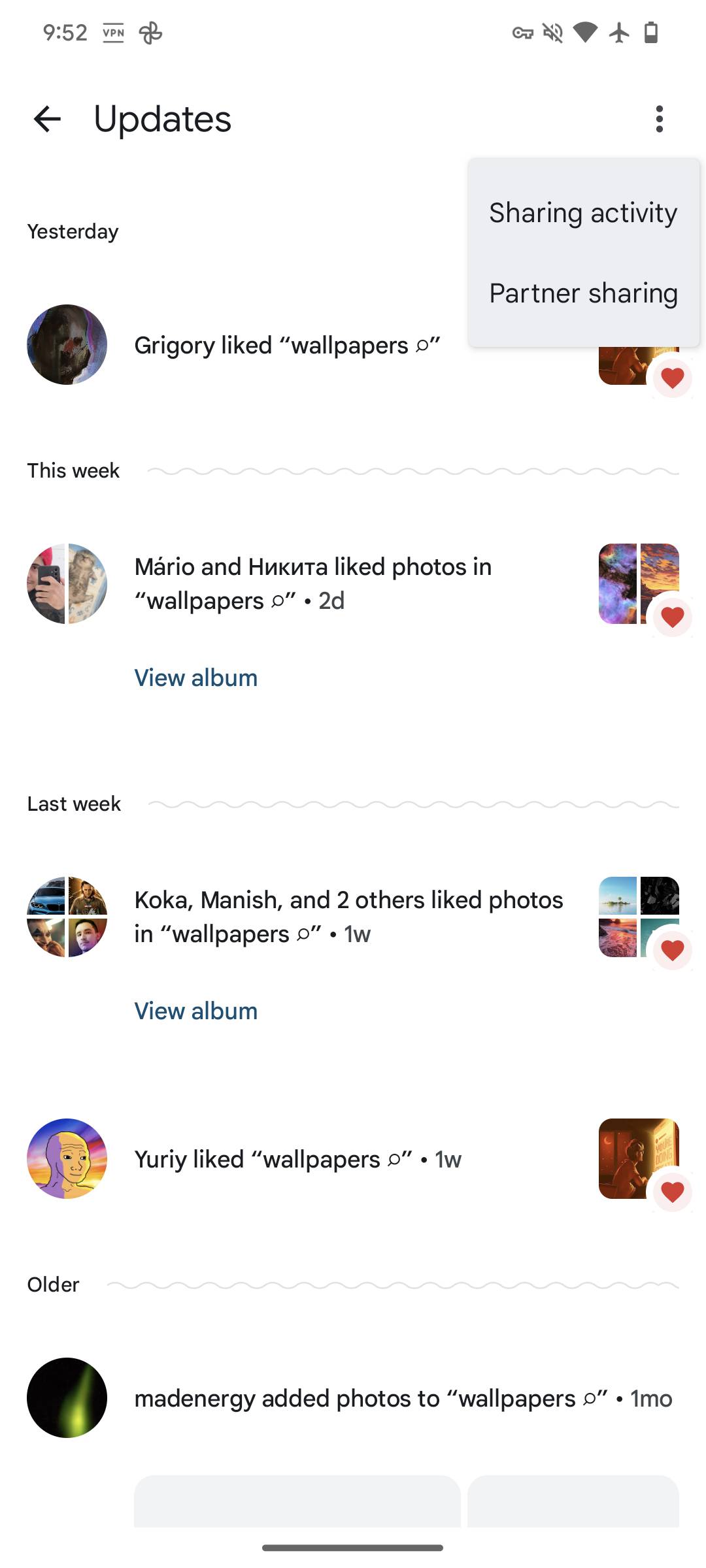Open photo thumbnails beside Mário's update
Screen dimensions: 706x1568
pos(637,583)
